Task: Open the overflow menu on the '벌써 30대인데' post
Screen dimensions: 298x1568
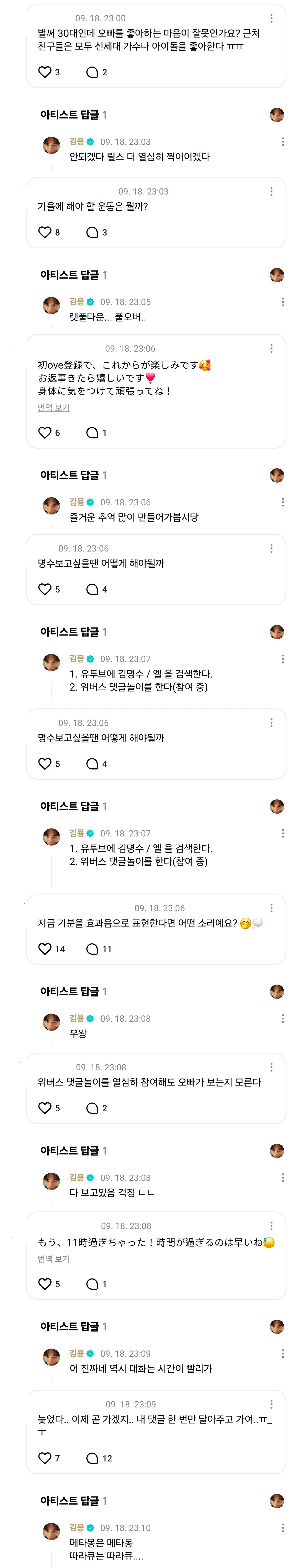Action: [x=271, y=18]
